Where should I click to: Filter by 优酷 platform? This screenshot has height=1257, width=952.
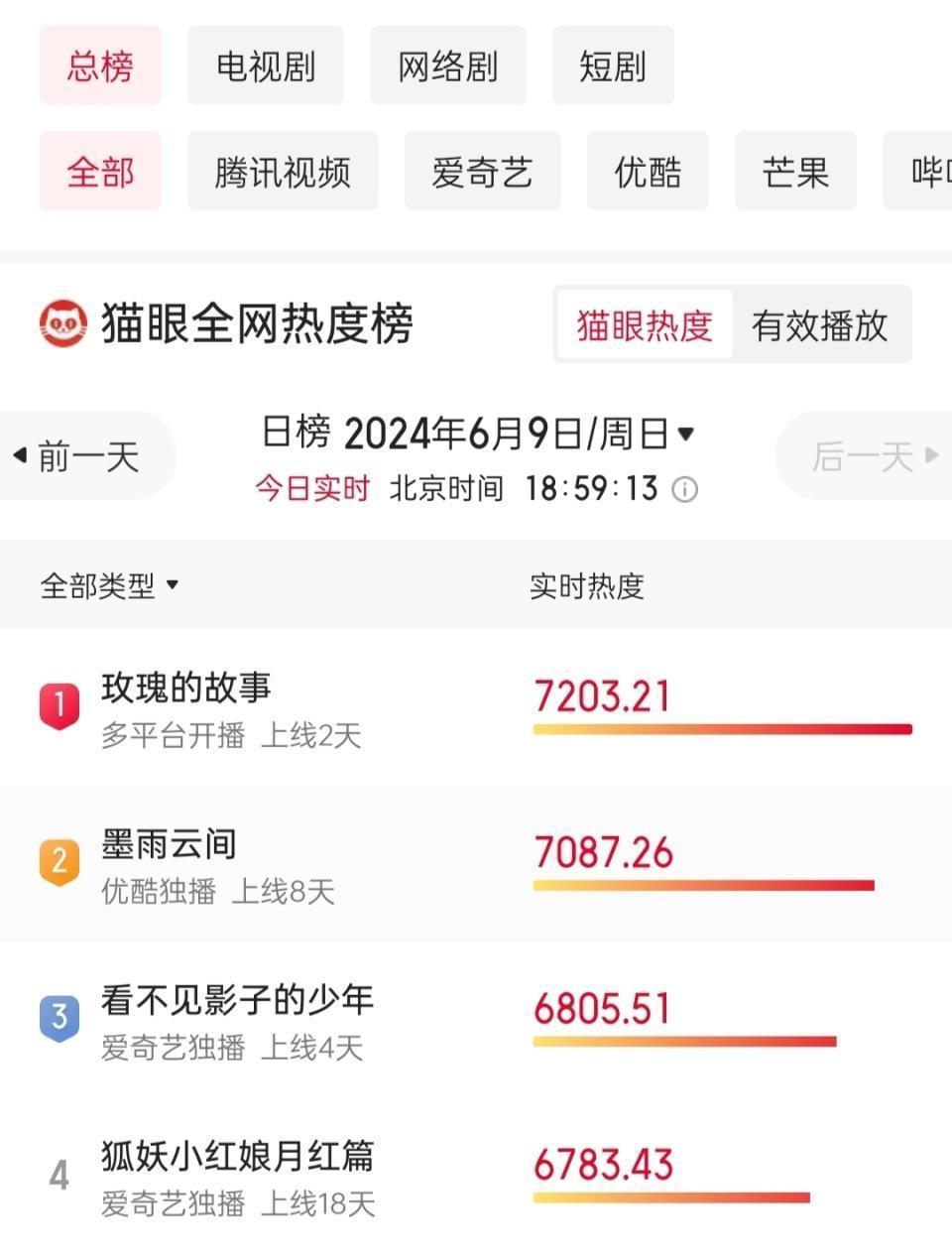(648, 172)
